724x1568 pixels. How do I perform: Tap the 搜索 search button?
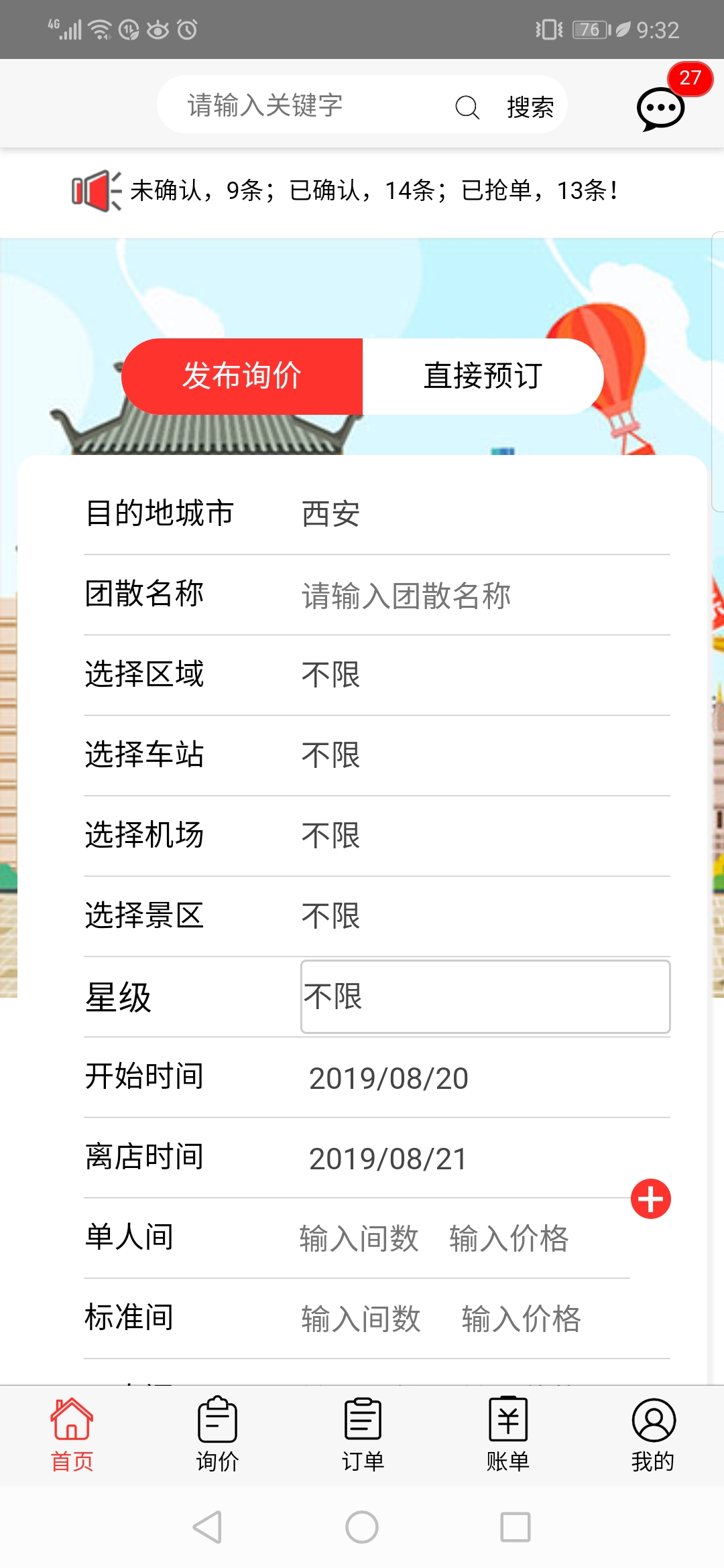530,107
